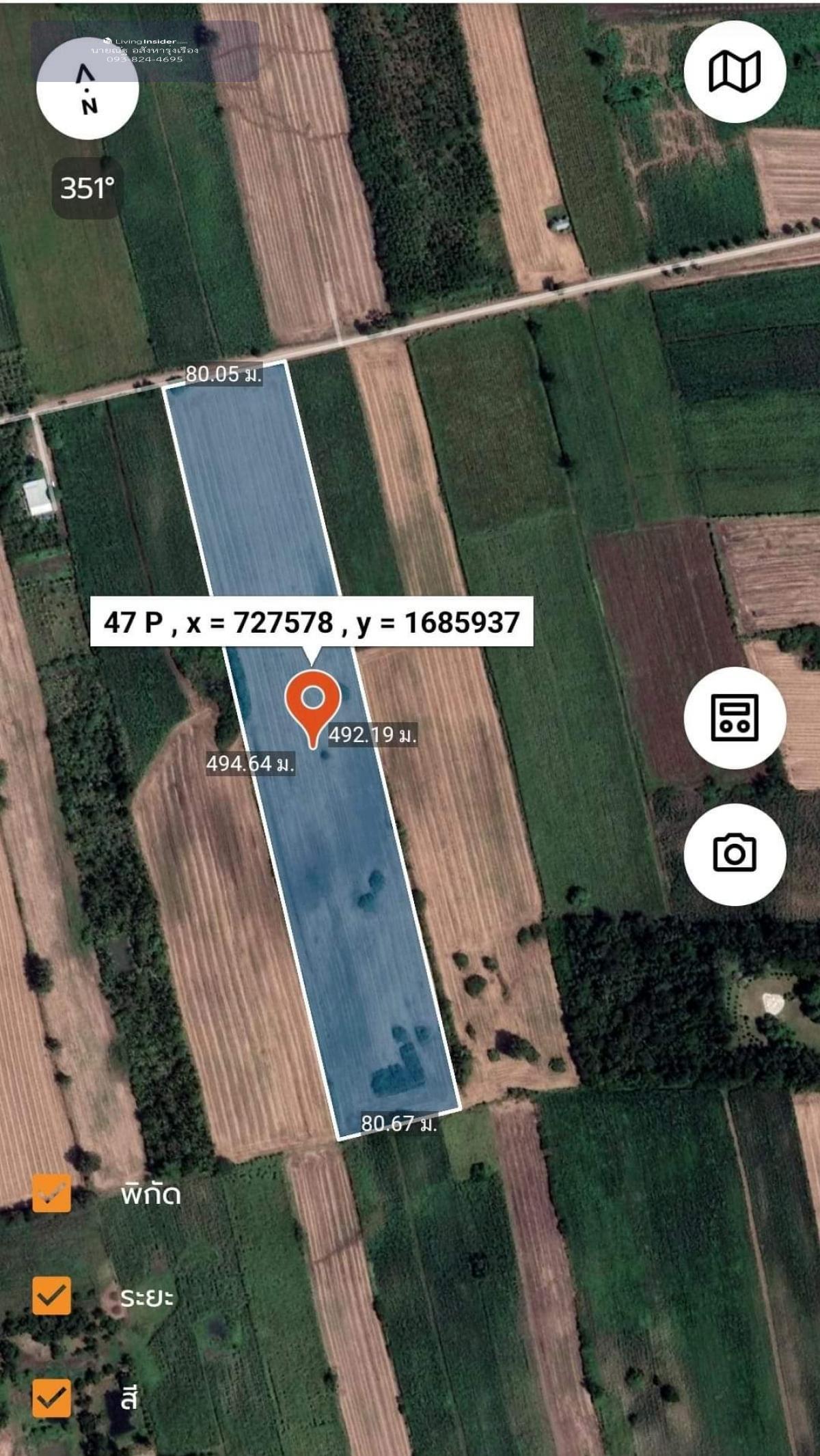Open the map layers button

coord(735,72)
